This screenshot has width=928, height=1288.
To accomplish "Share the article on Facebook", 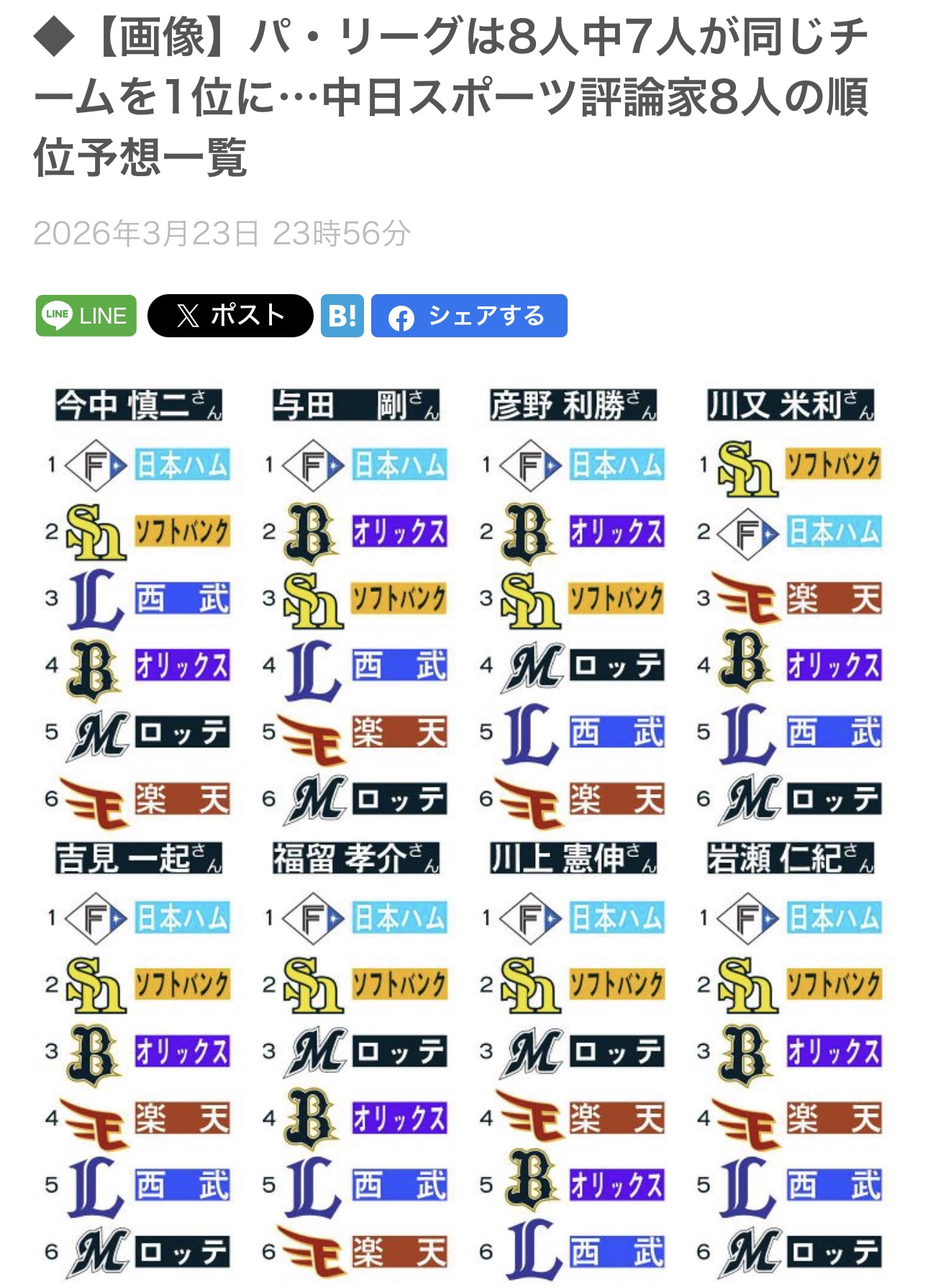I will click(x=469, y=316).
